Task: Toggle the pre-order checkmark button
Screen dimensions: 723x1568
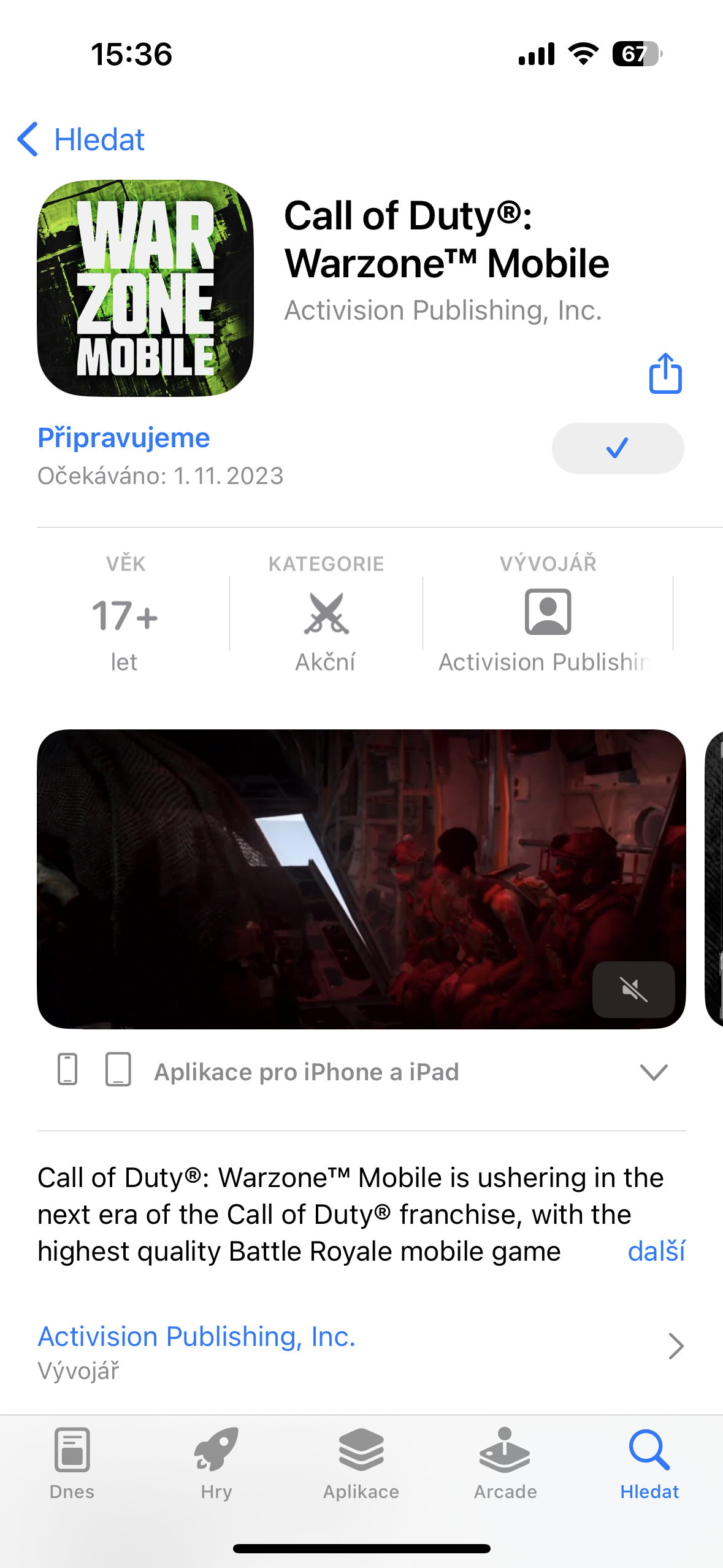Action: pos(617,448)
